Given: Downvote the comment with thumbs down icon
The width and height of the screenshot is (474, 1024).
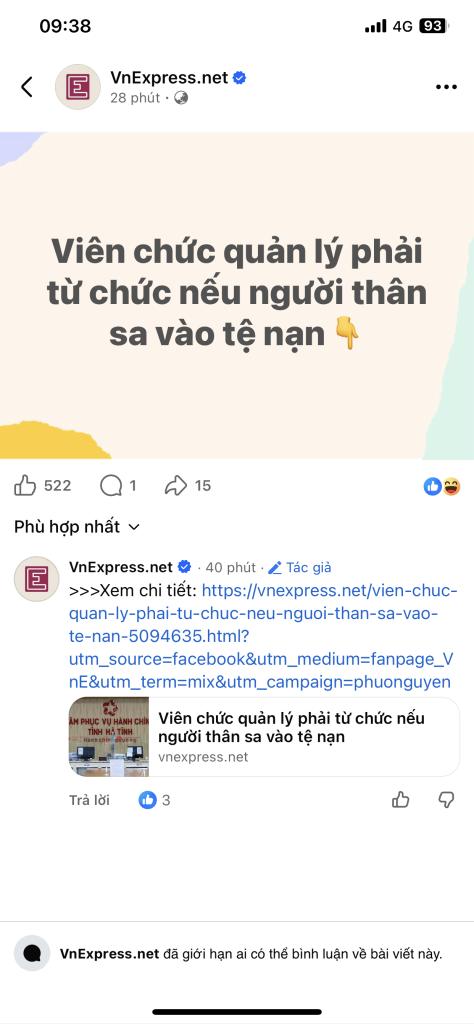Looking at the screenshot, I should [x=446, y=800].
